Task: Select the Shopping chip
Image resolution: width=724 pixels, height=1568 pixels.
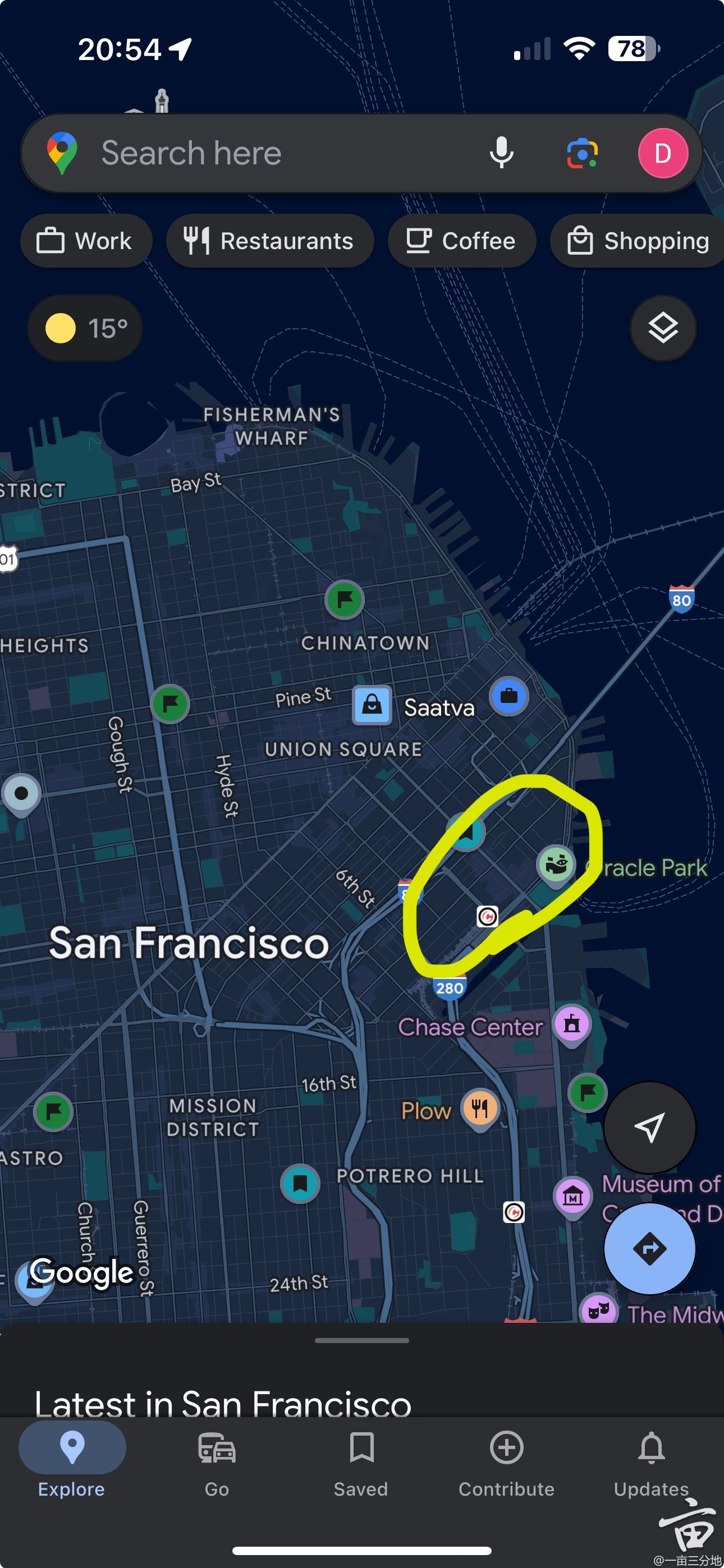Action: [638, 241]
